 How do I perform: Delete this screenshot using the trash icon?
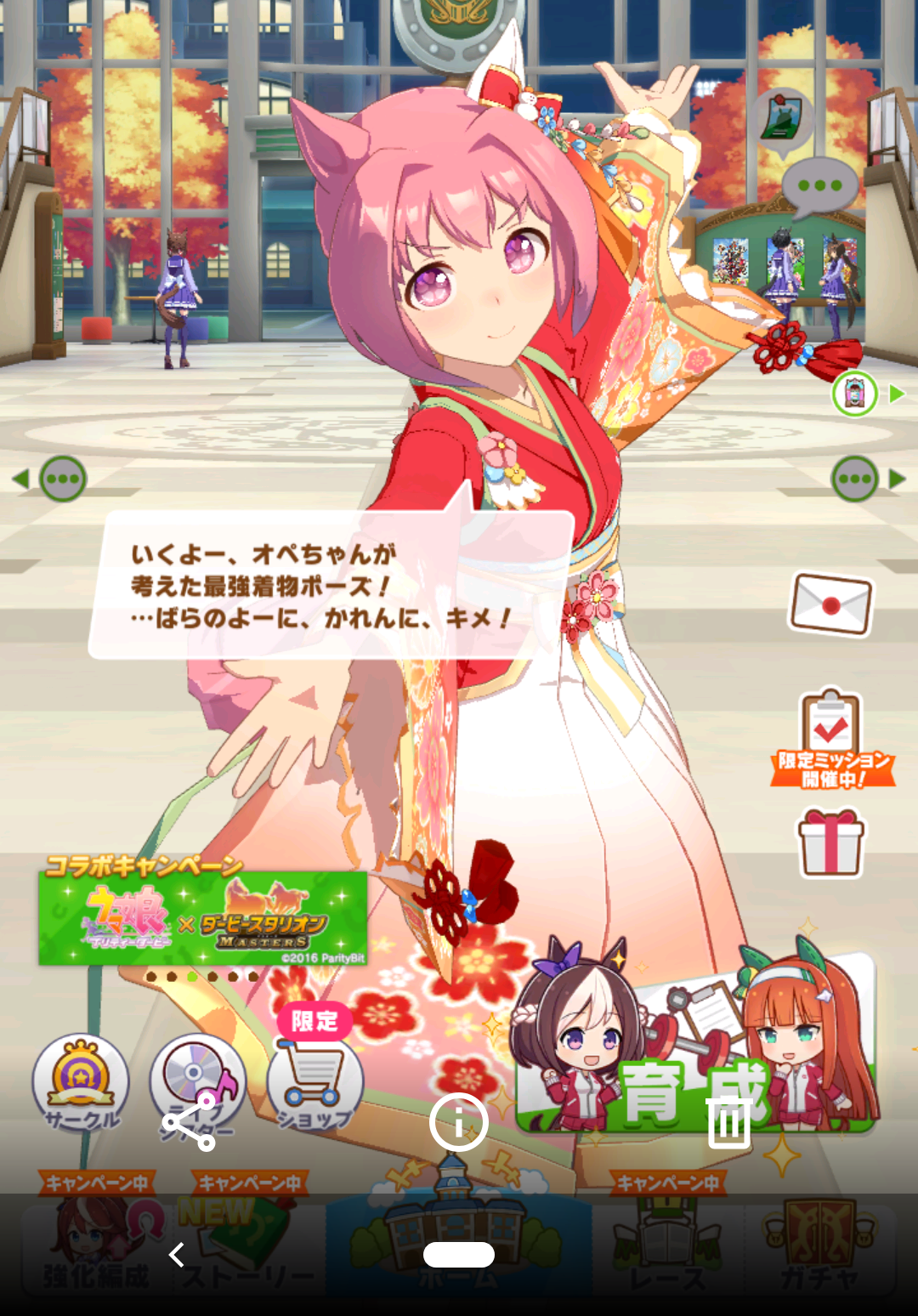728,1122
